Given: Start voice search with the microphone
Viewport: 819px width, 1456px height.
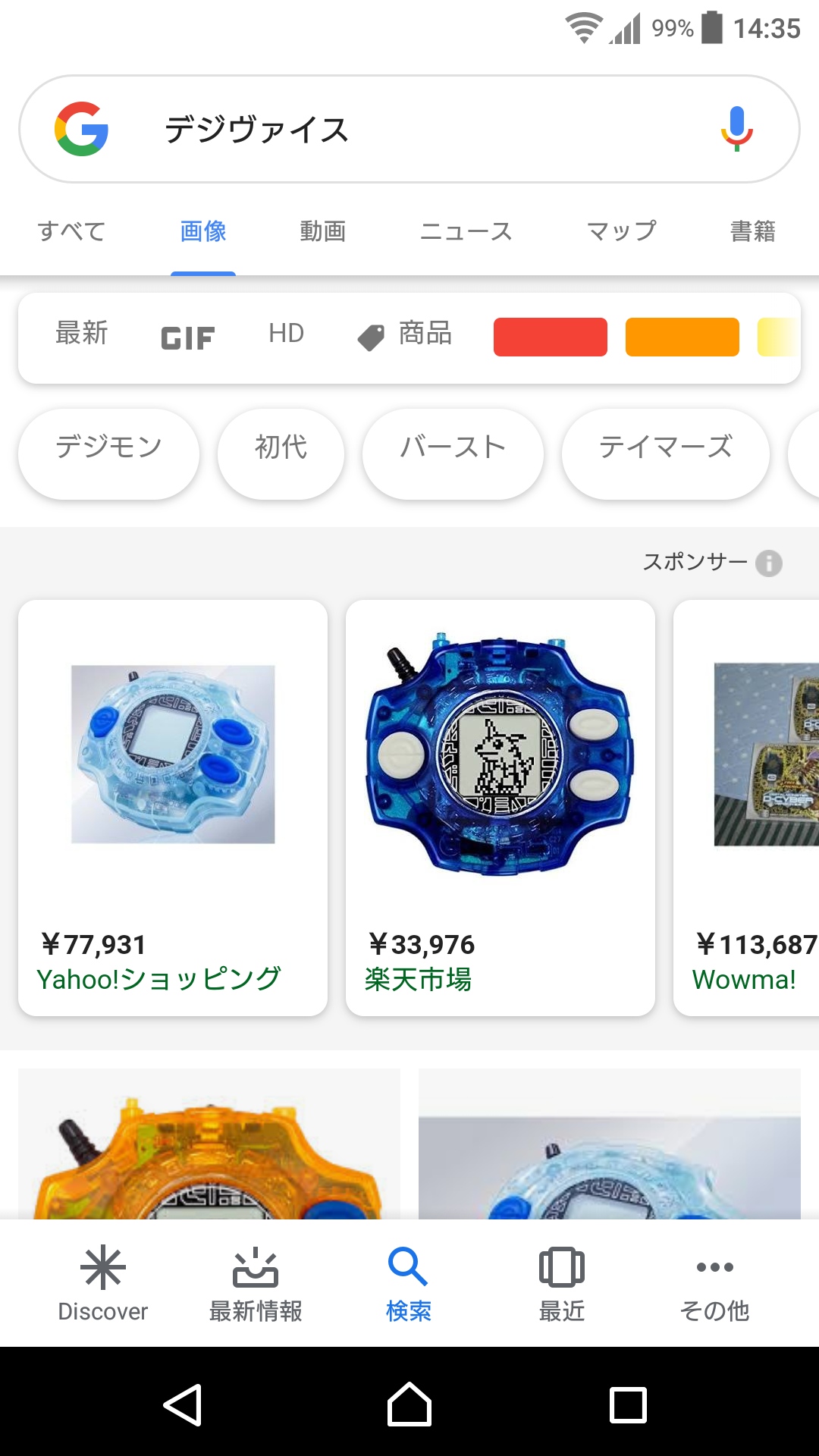Looking at the screenshot, I should [736, 129].
